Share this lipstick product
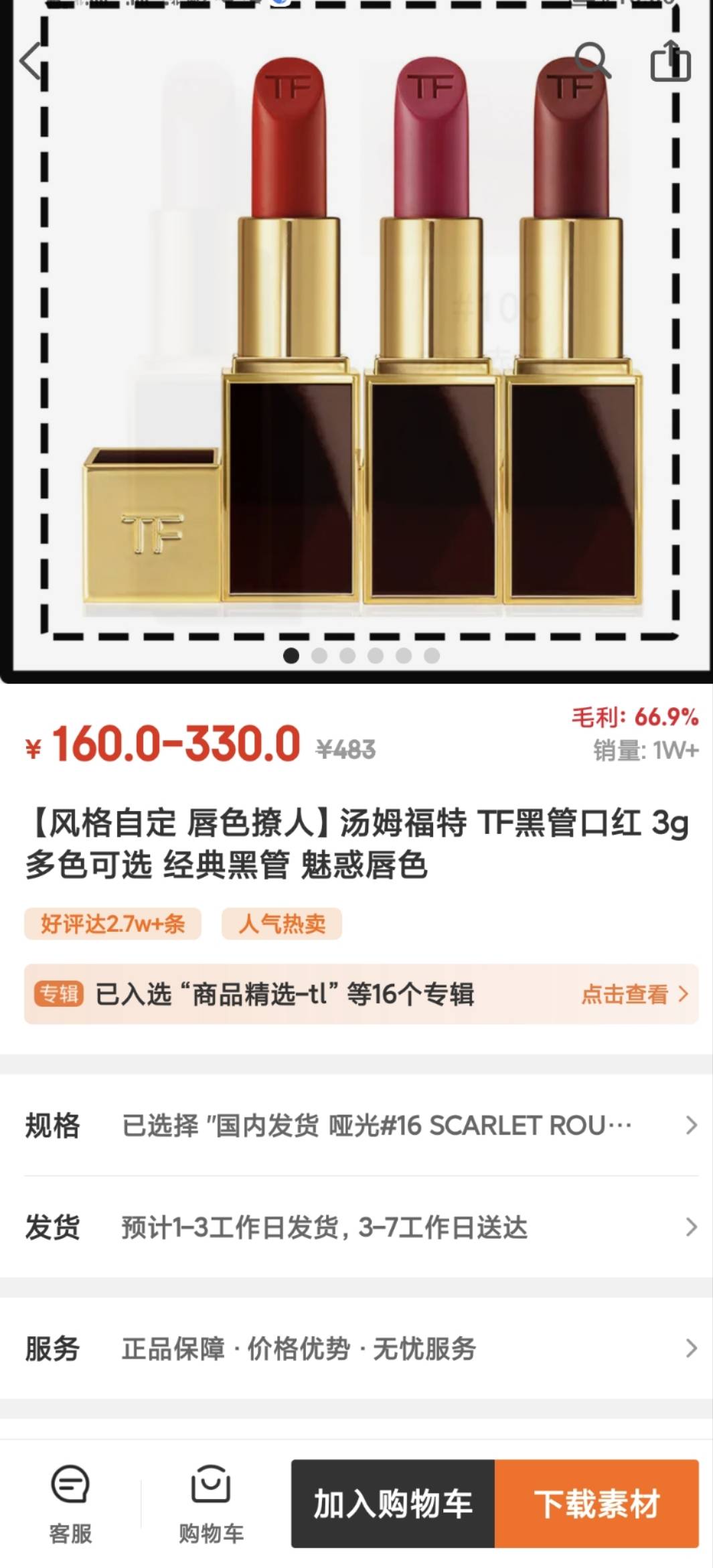The height and width of the screenshot is (1568, 713). (671, 61)
